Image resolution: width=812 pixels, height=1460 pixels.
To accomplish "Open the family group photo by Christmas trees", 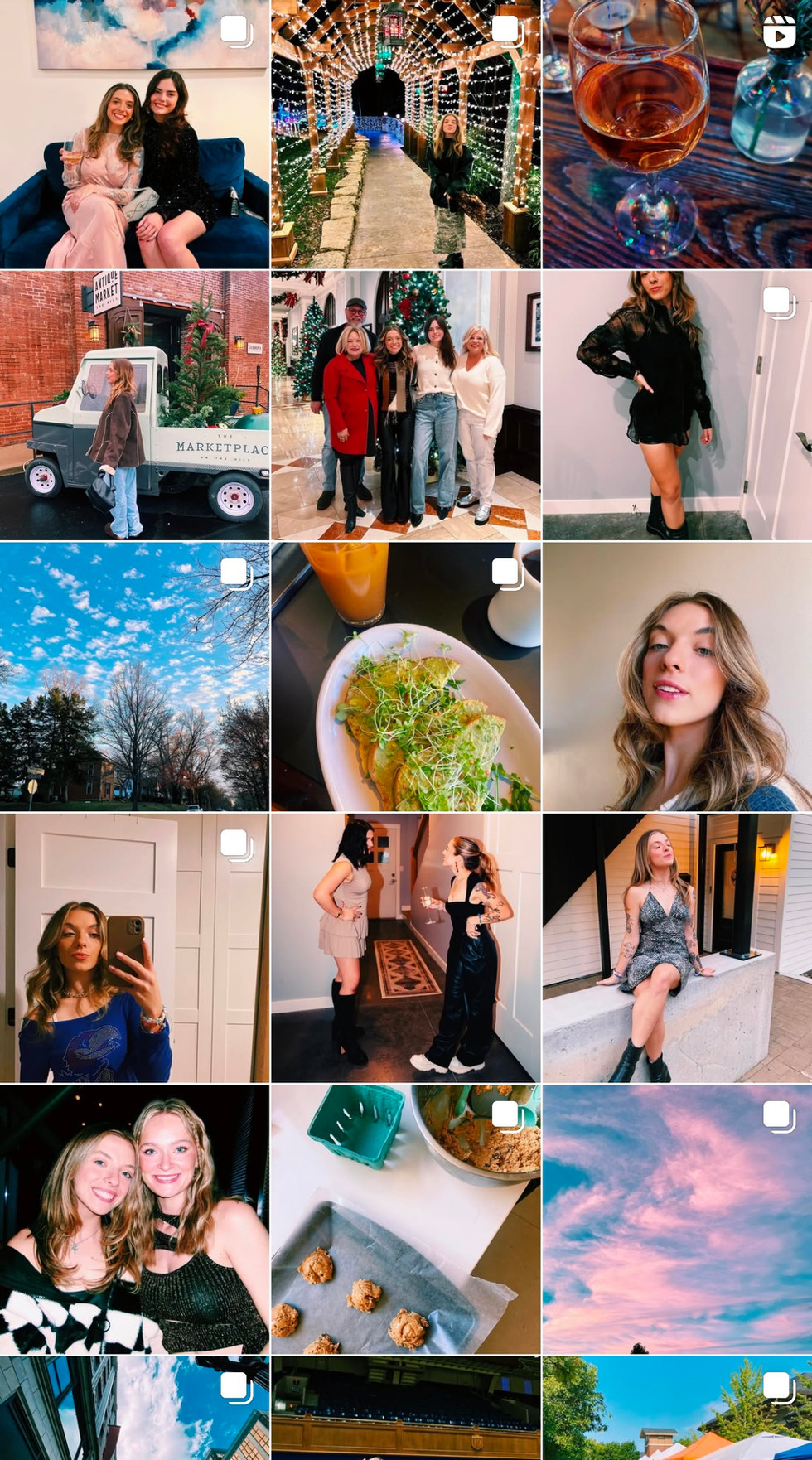I will coord(406,405).
